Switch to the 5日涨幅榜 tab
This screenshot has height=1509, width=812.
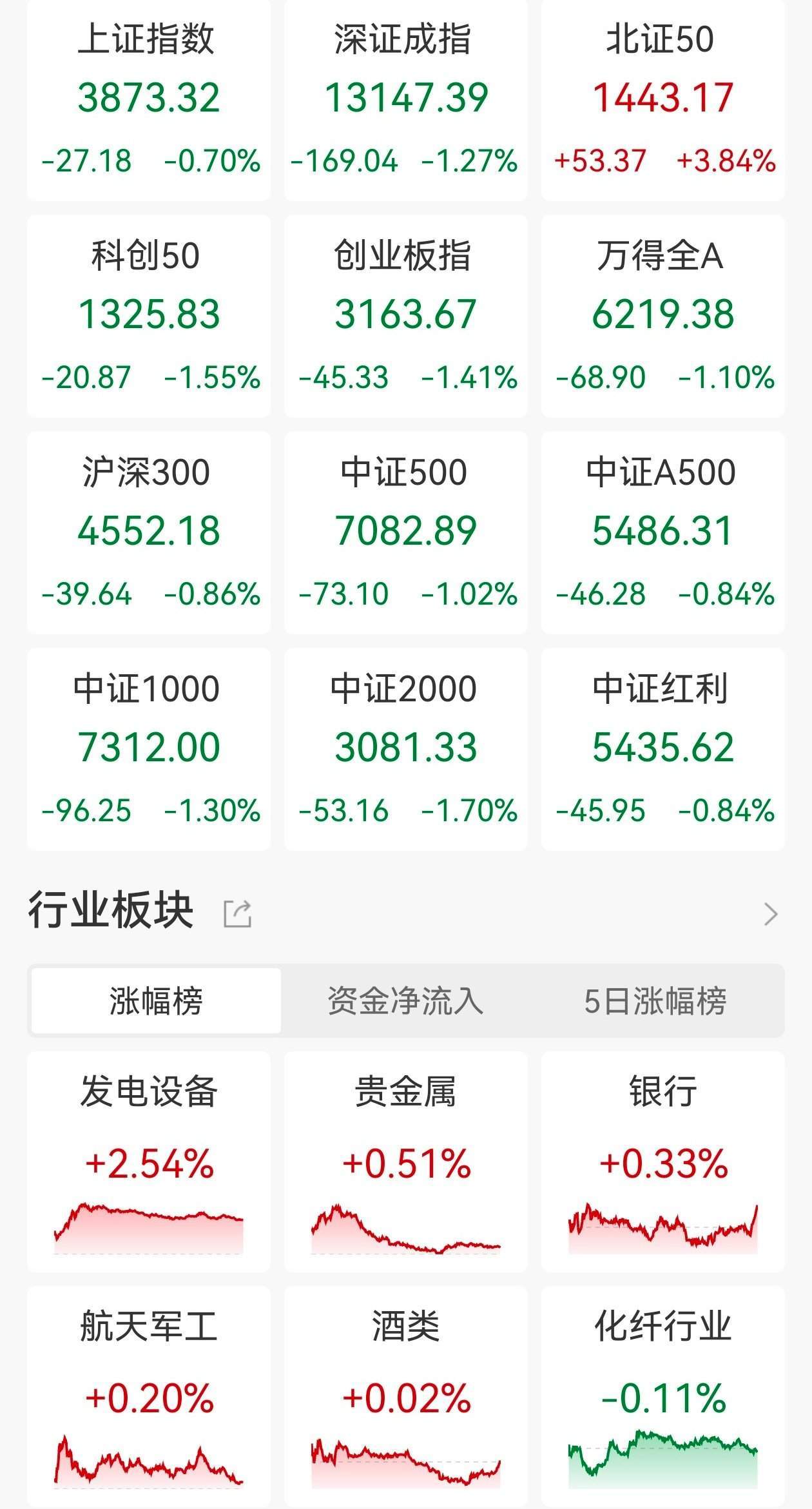[655, 1000]
